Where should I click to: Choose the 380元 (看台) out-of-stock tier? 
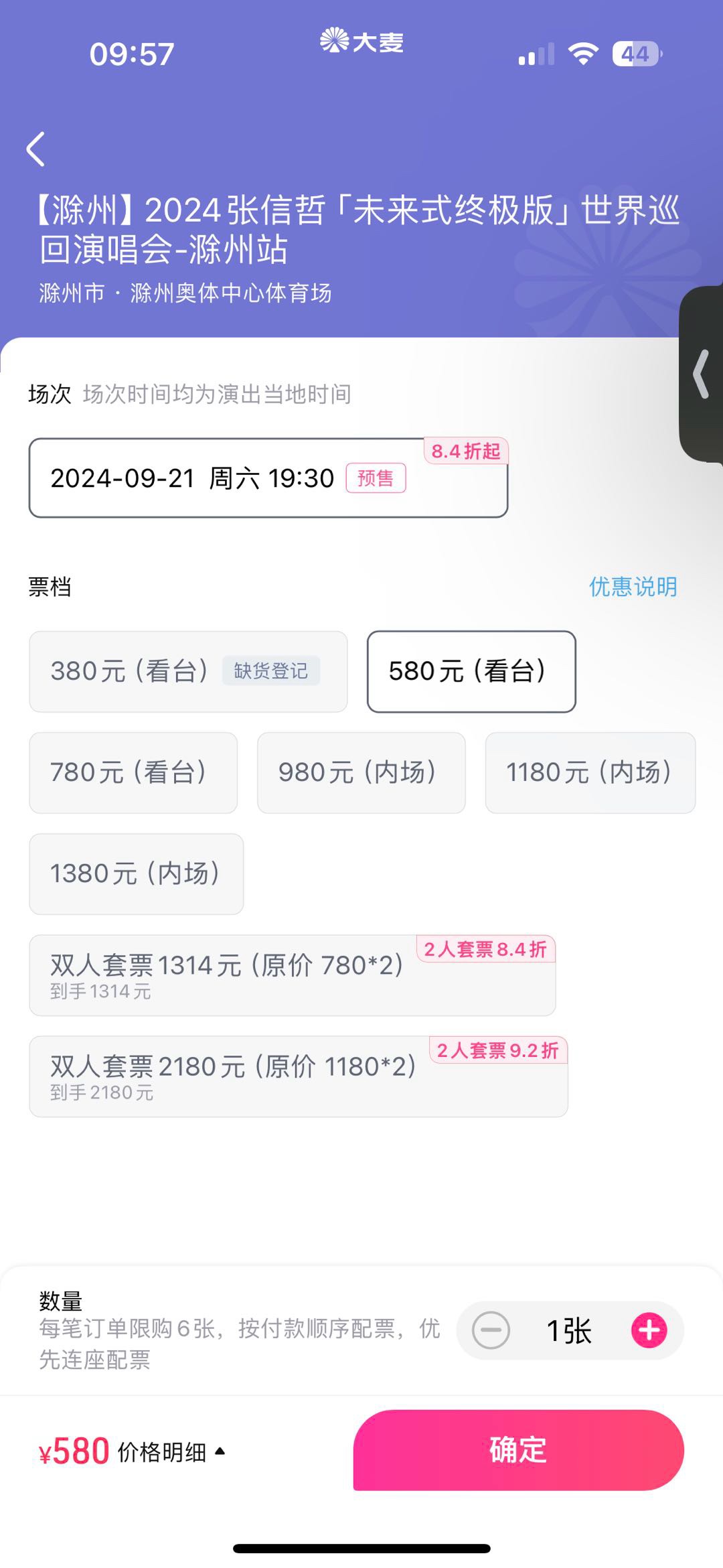point(188,671)
